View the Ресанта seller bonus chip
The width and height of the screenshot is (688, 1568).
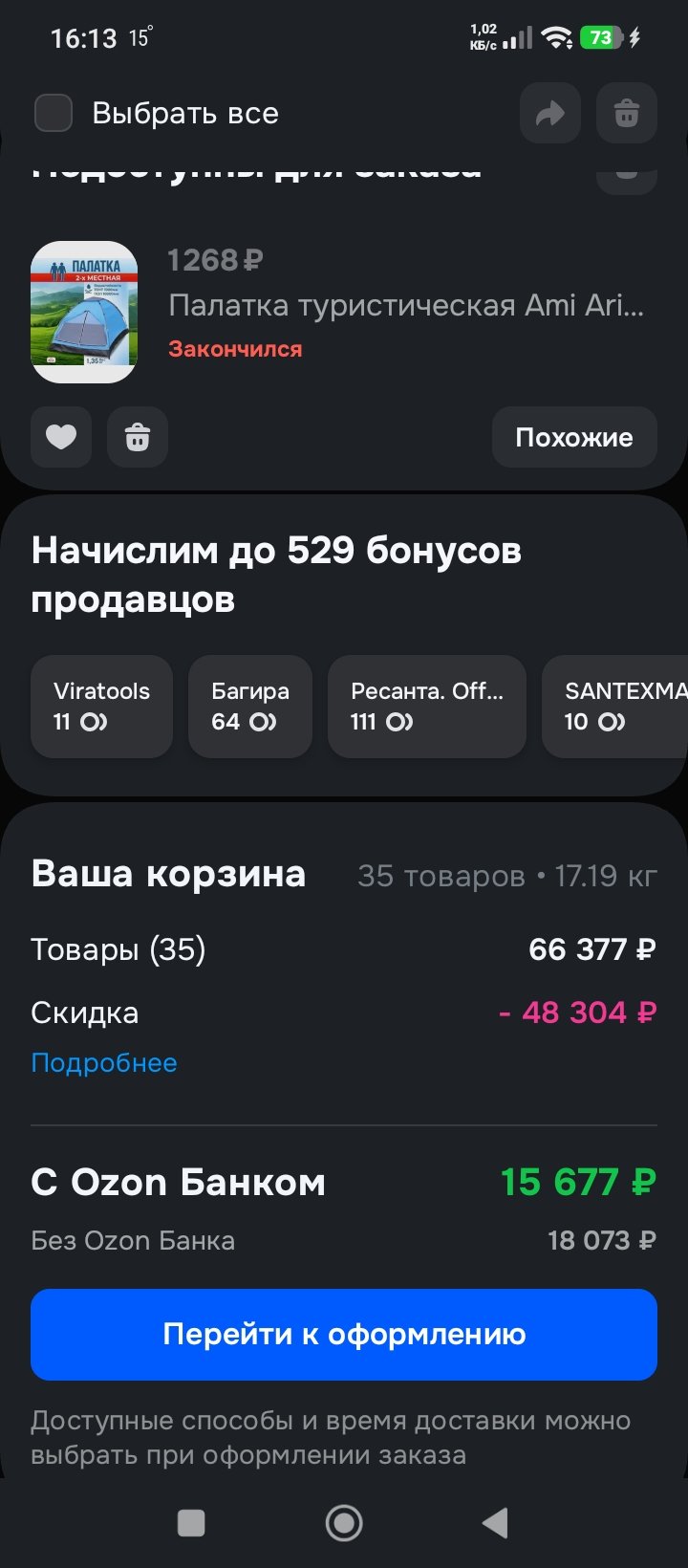tap(426, 706)
